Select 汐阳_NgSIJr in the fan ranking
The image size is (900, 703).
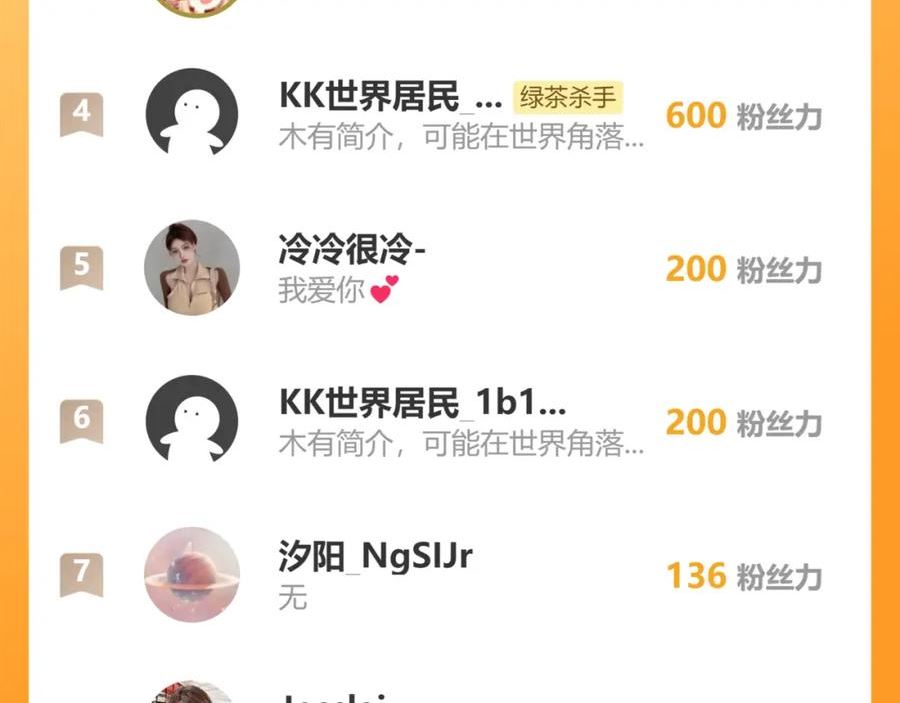(375, 557)
